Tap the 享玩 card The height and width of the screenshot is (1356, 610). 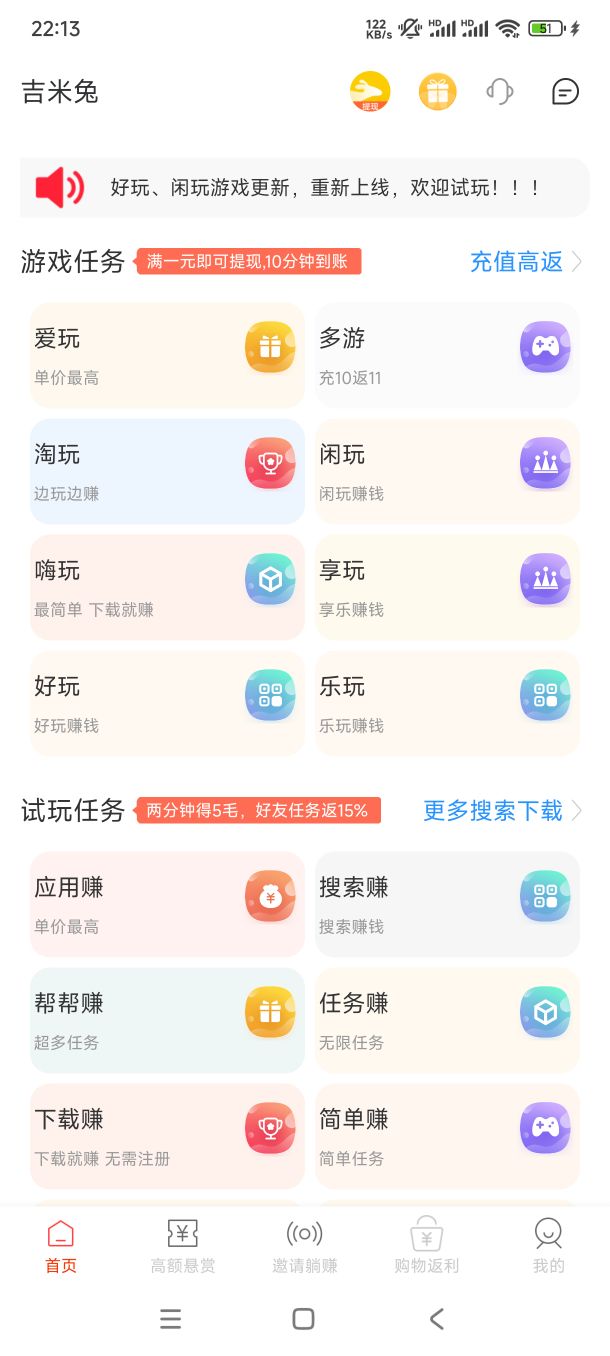pyautogui.click(x=447, y=587)
